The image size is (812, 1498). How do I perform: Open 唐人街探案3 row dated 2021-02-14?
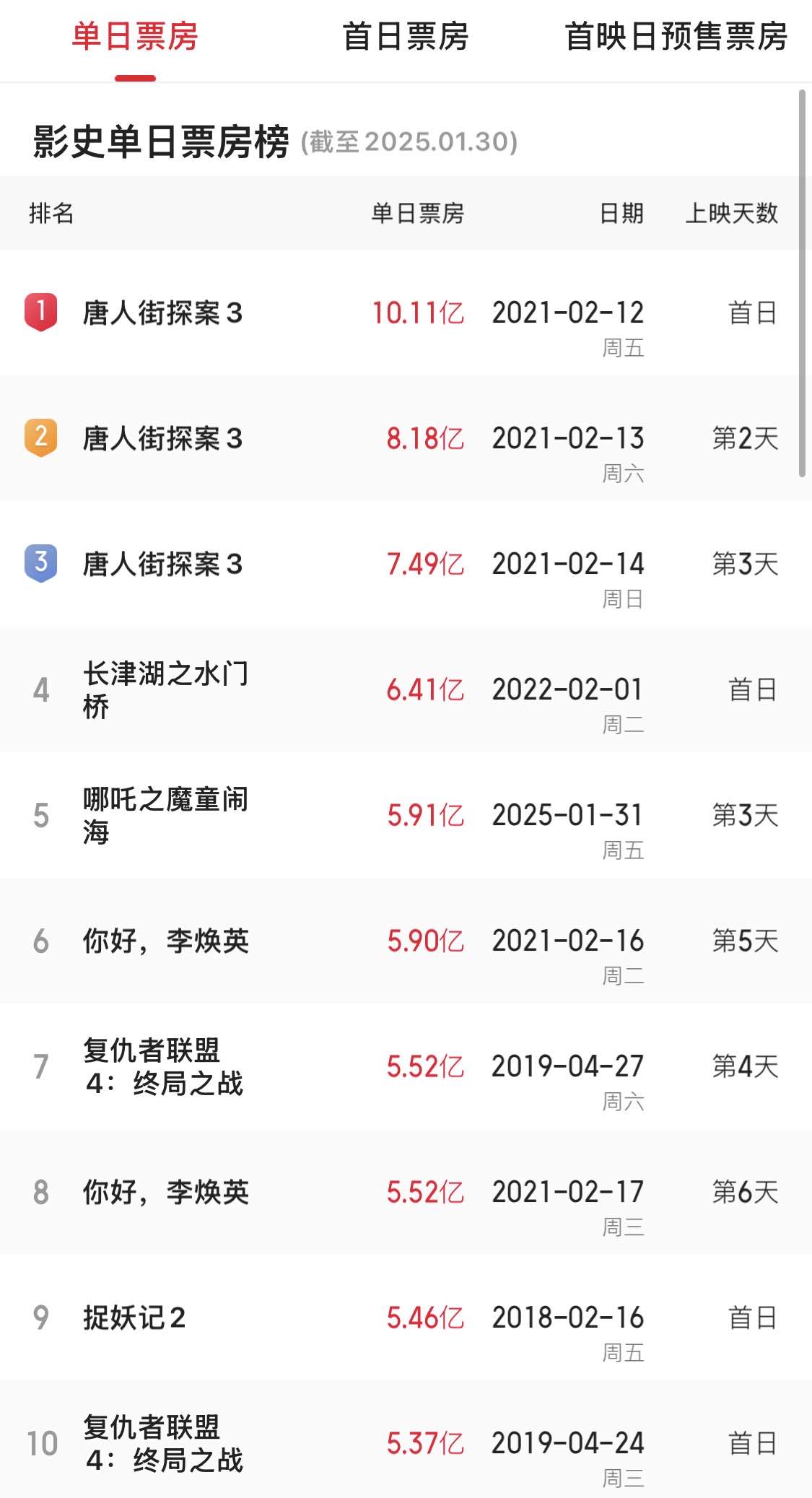406,564
